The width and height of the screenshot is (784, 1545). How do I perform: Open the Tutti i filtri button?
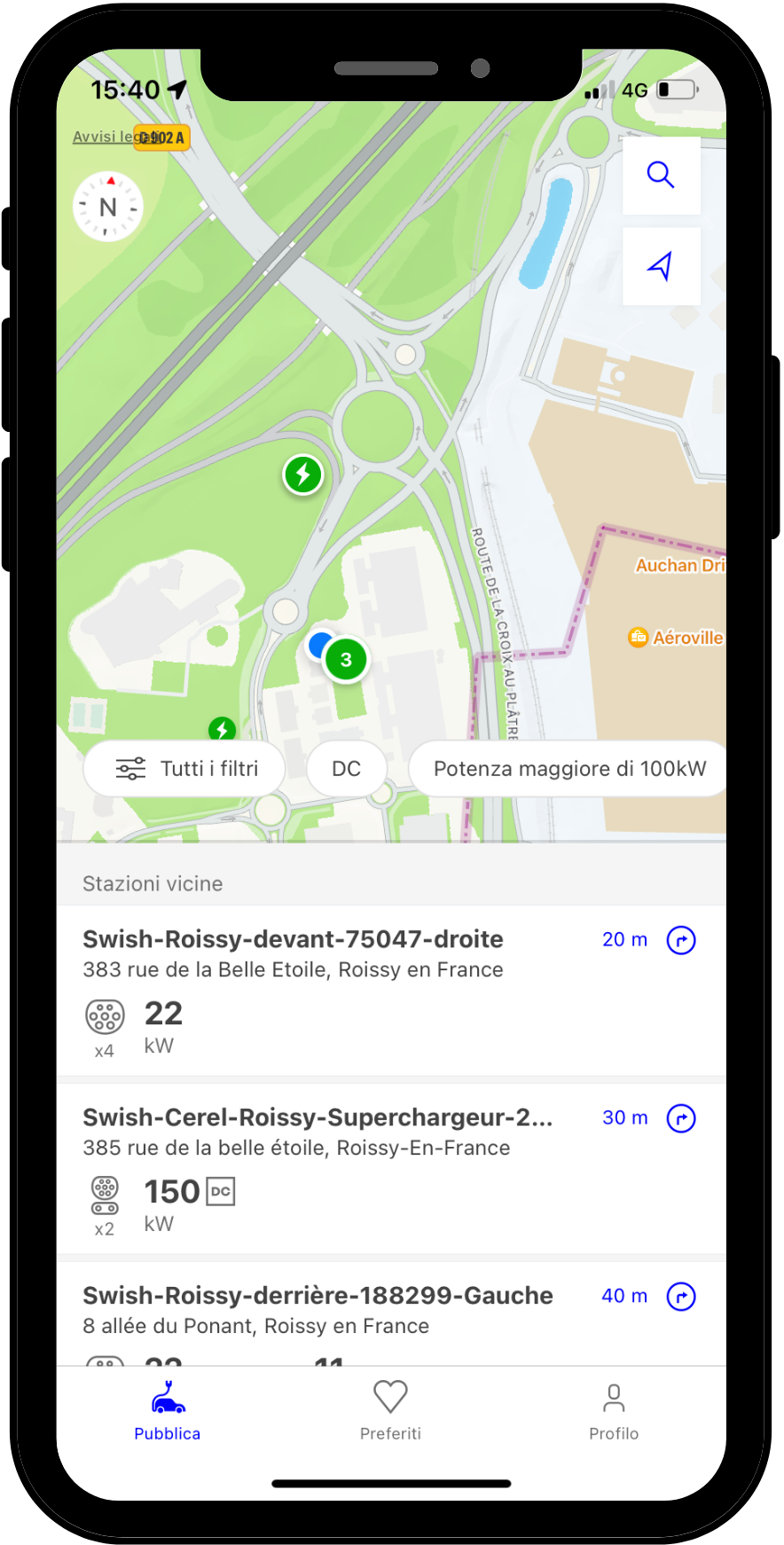[185, 768]
